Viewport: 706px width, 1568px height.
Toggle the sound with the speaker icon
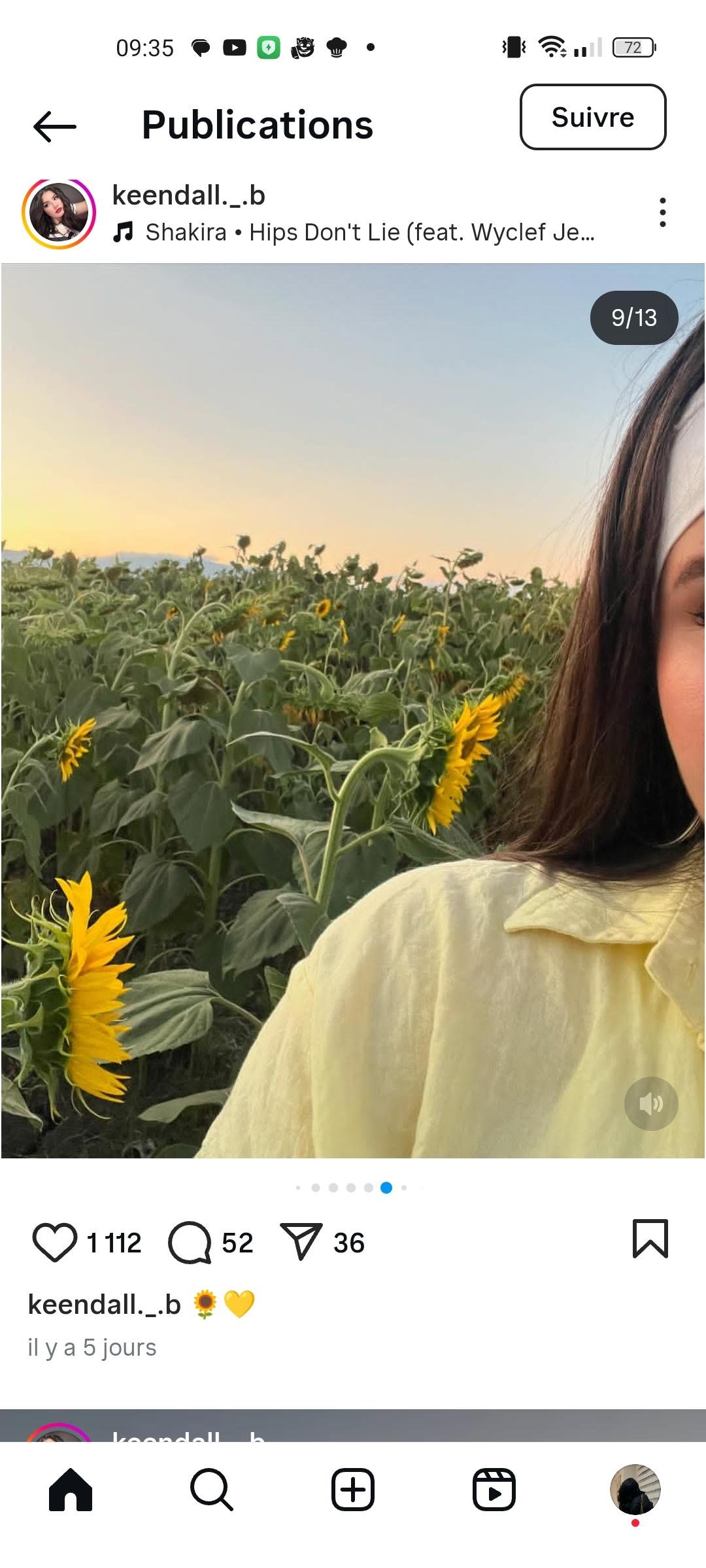coord(651,1103)
